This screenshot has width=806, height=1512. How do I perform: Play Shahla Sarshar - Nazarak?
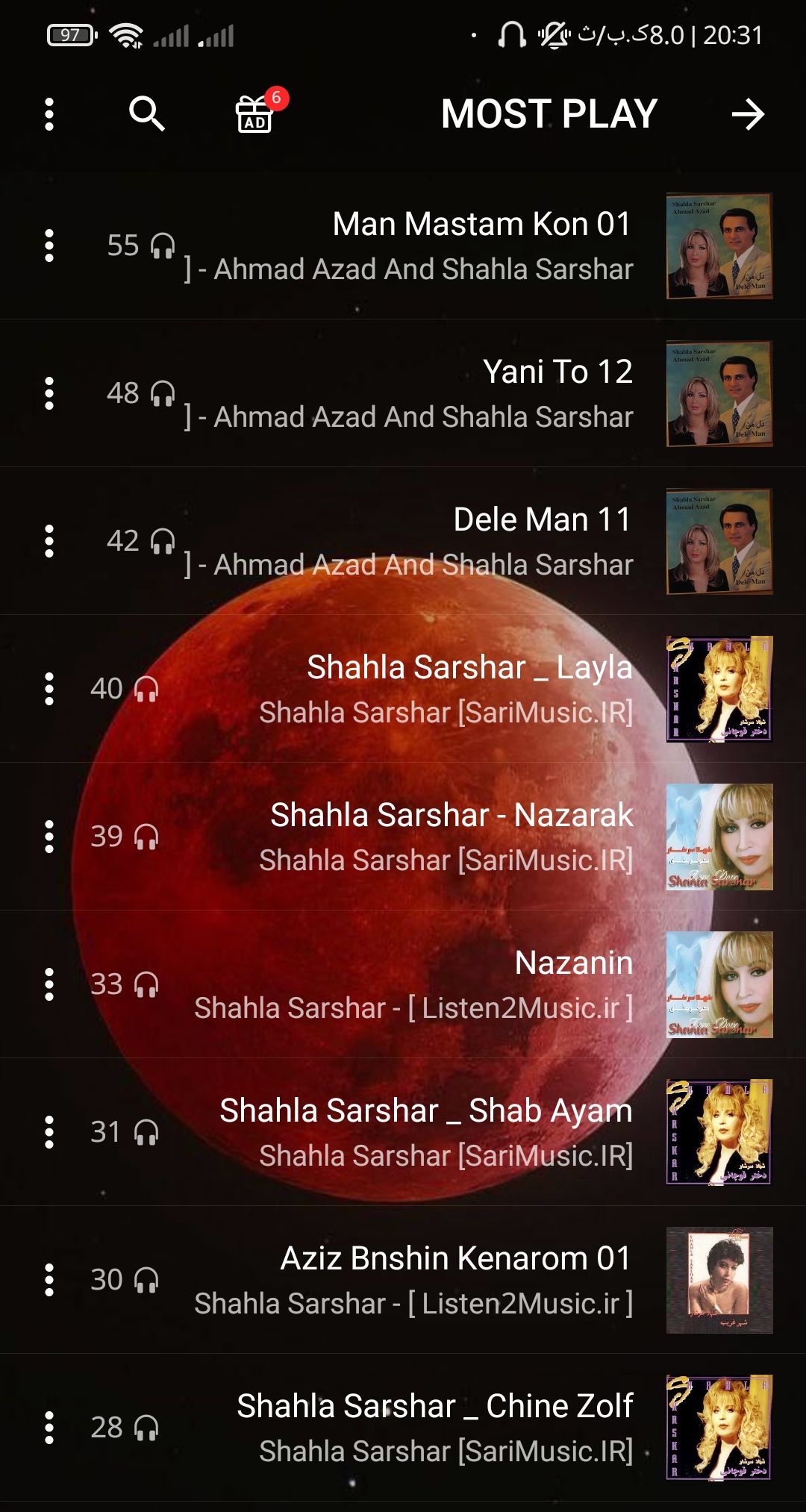(x=451, y=816)
